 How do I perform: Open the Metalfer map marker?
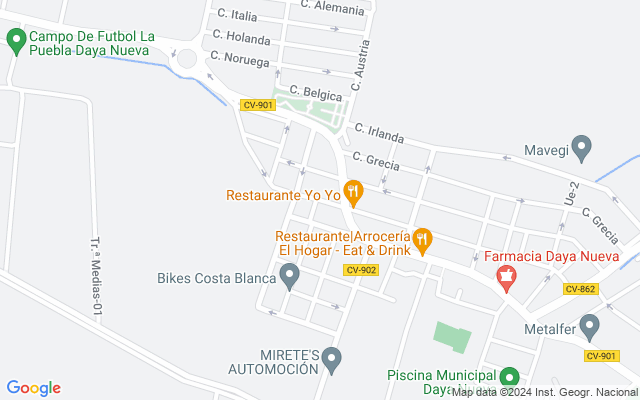point(589,325)
